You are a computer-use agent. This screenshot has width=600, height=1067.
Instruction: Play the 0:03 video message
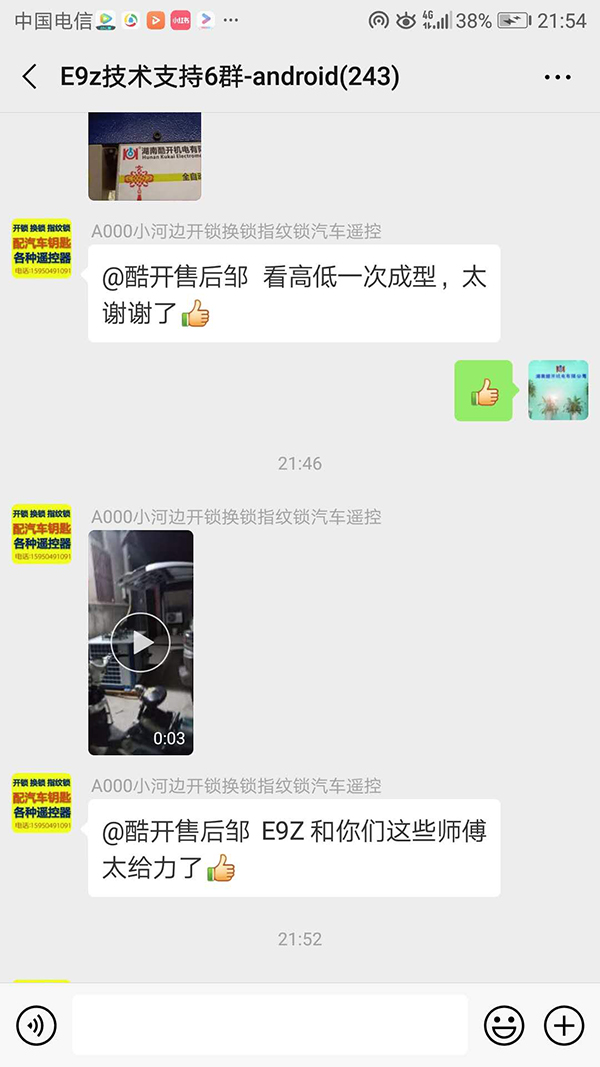pyautogui.click(x=140, y=642)
